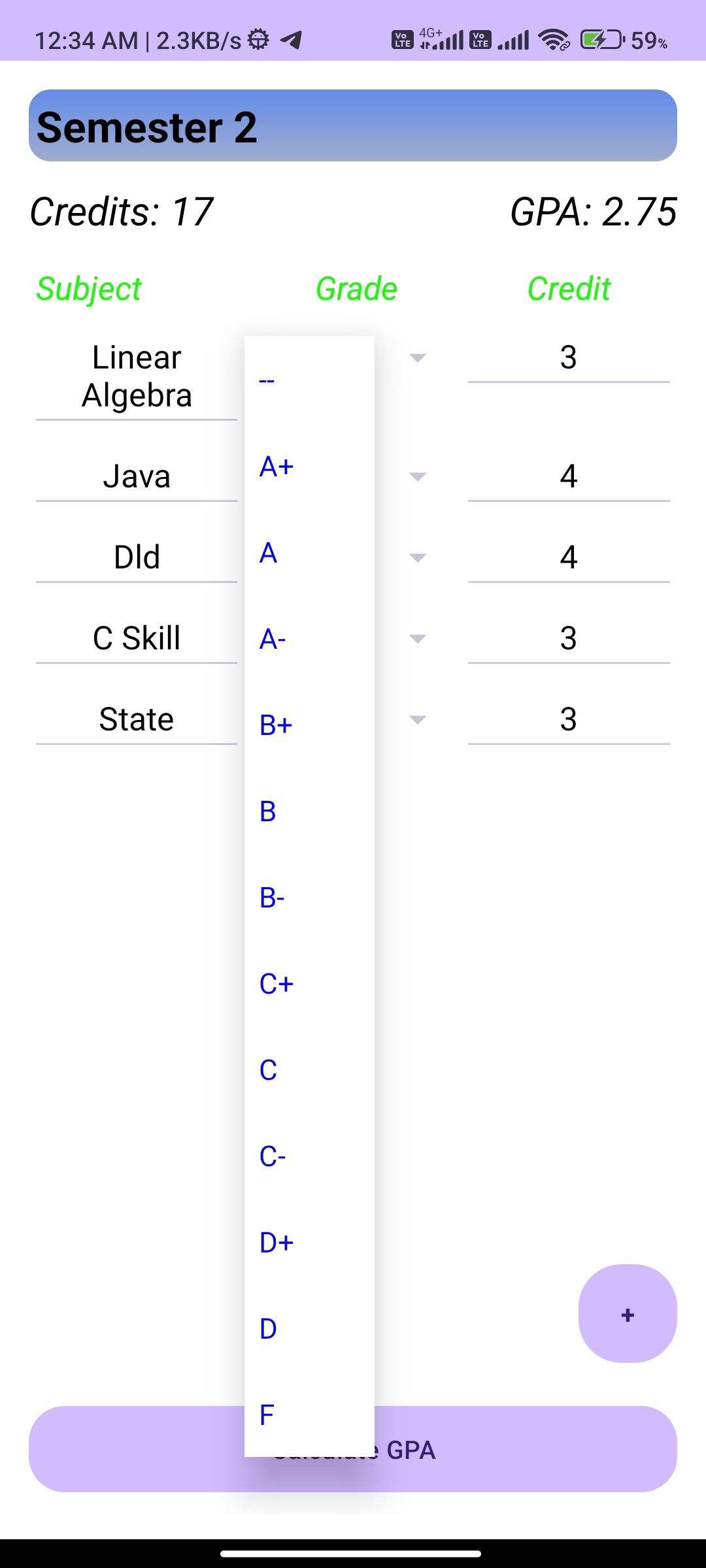Open the grade dropdown arrow for State
706x1568 pixels.
coord(417,719)
